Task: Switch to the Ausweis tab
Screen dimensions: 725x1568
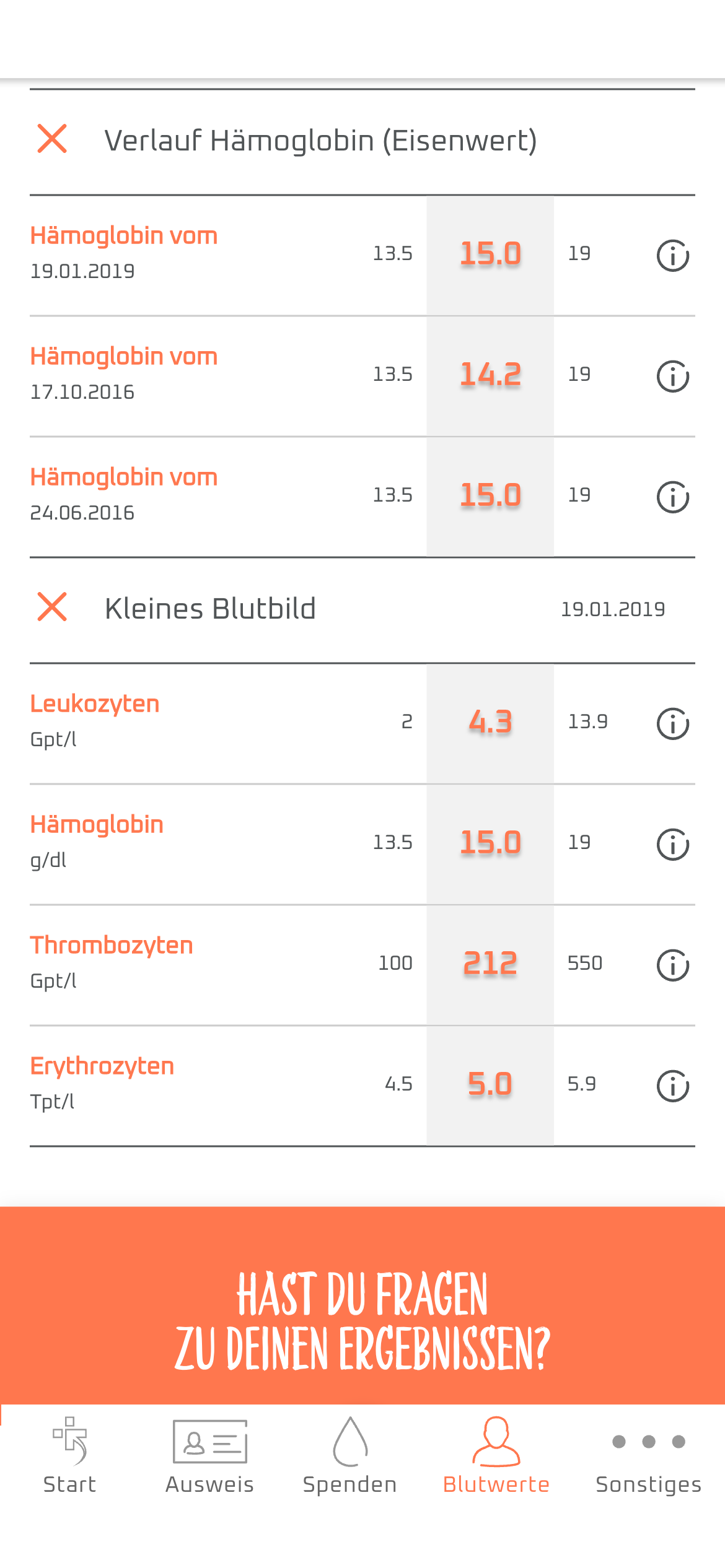Action: click(209, 1457)
